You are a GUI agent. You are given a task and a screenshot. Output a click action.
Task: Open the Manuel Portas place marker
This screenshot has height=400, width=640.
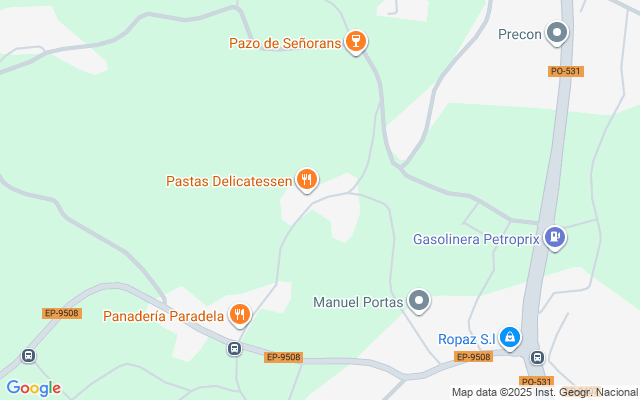click(418, 301)
